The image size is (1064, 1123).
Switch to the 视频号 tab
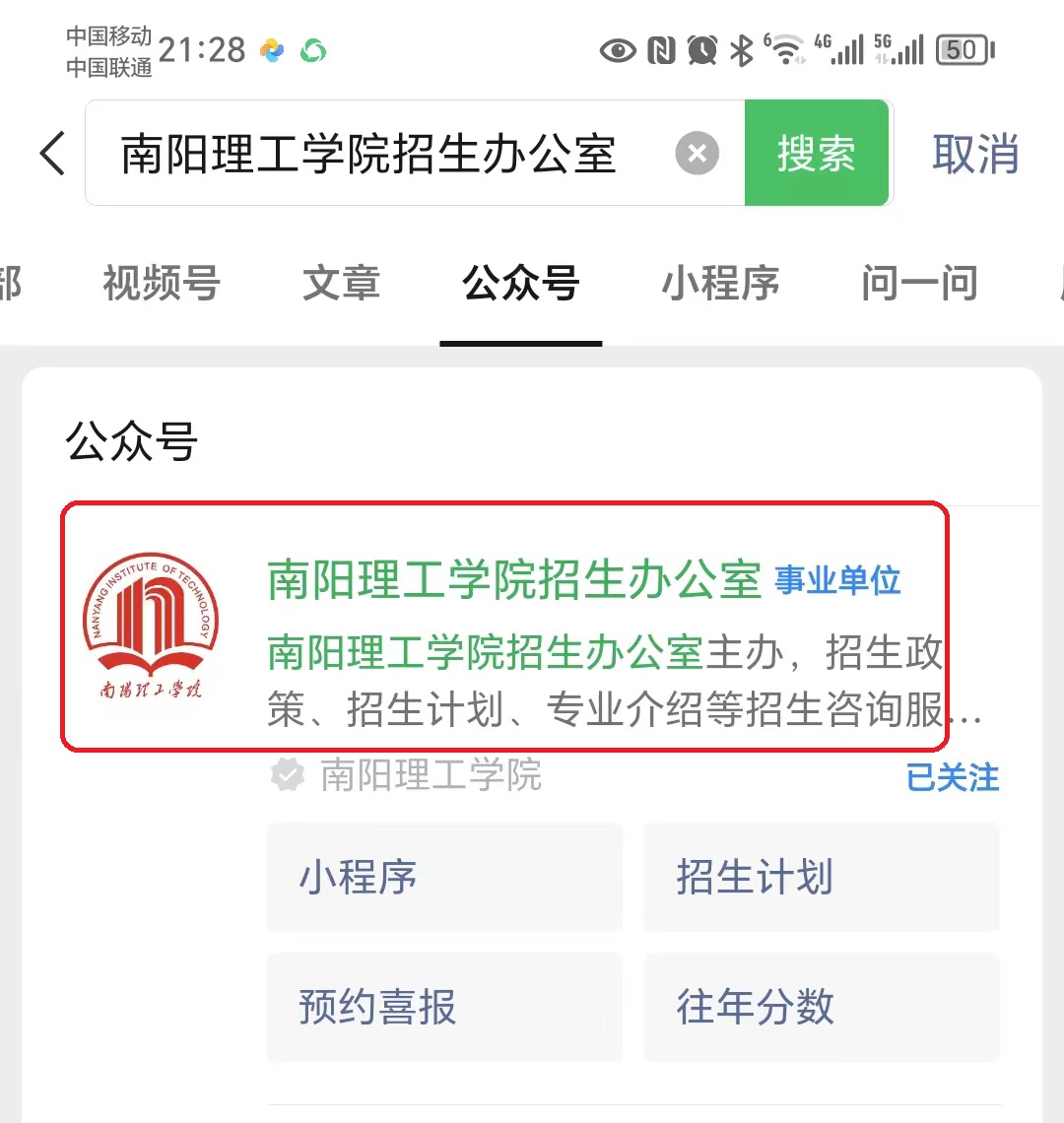pos(162,284)
